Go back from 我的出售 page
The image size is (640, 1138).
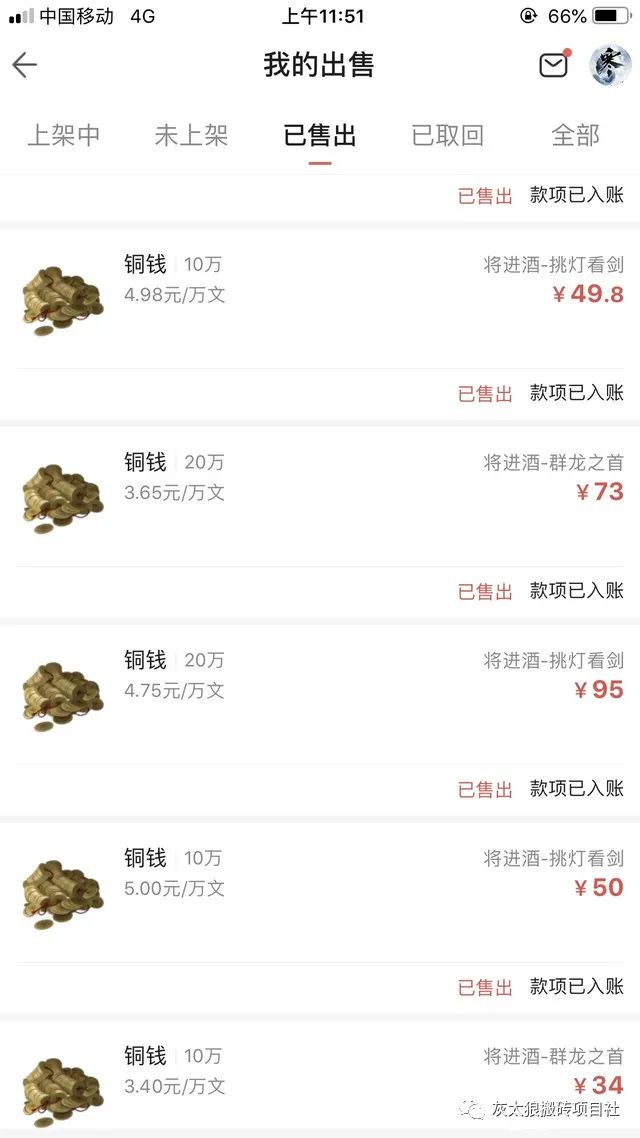pos(25,65)
